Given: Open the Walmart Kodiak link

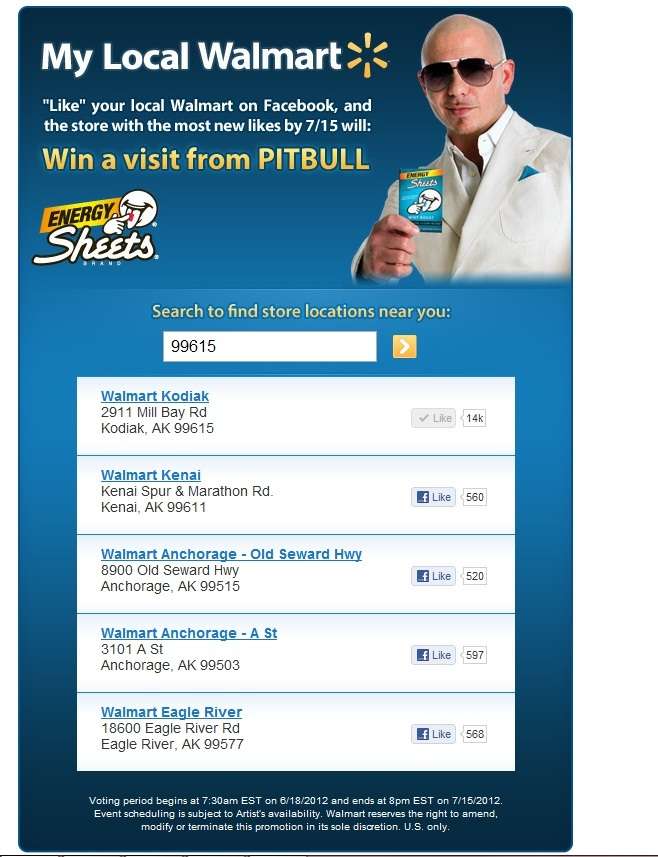Looking at the screenshot, I should (x=155, y=396).
